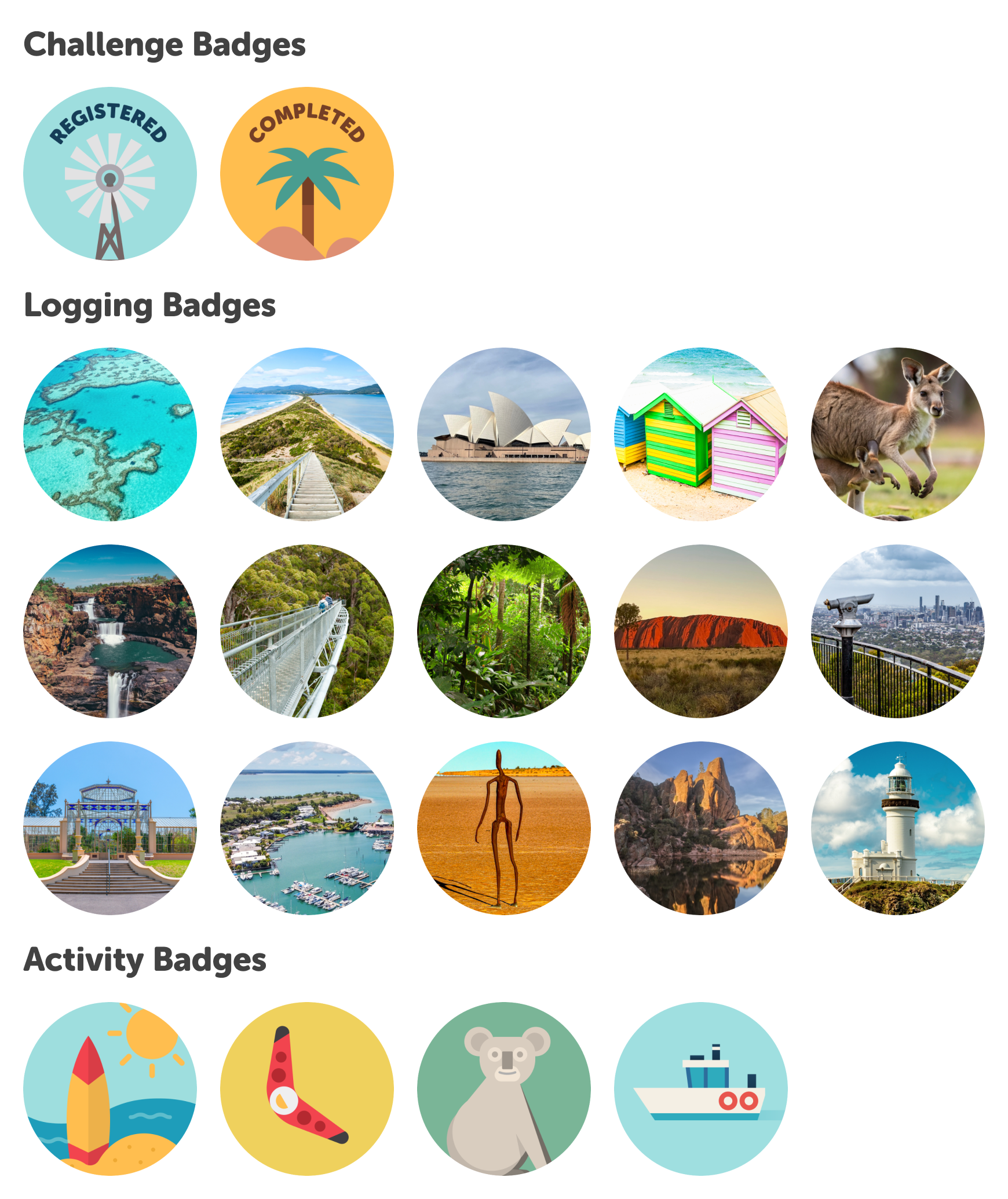
Task: View the city lookout telescope badge
Action: click(898, 631)
